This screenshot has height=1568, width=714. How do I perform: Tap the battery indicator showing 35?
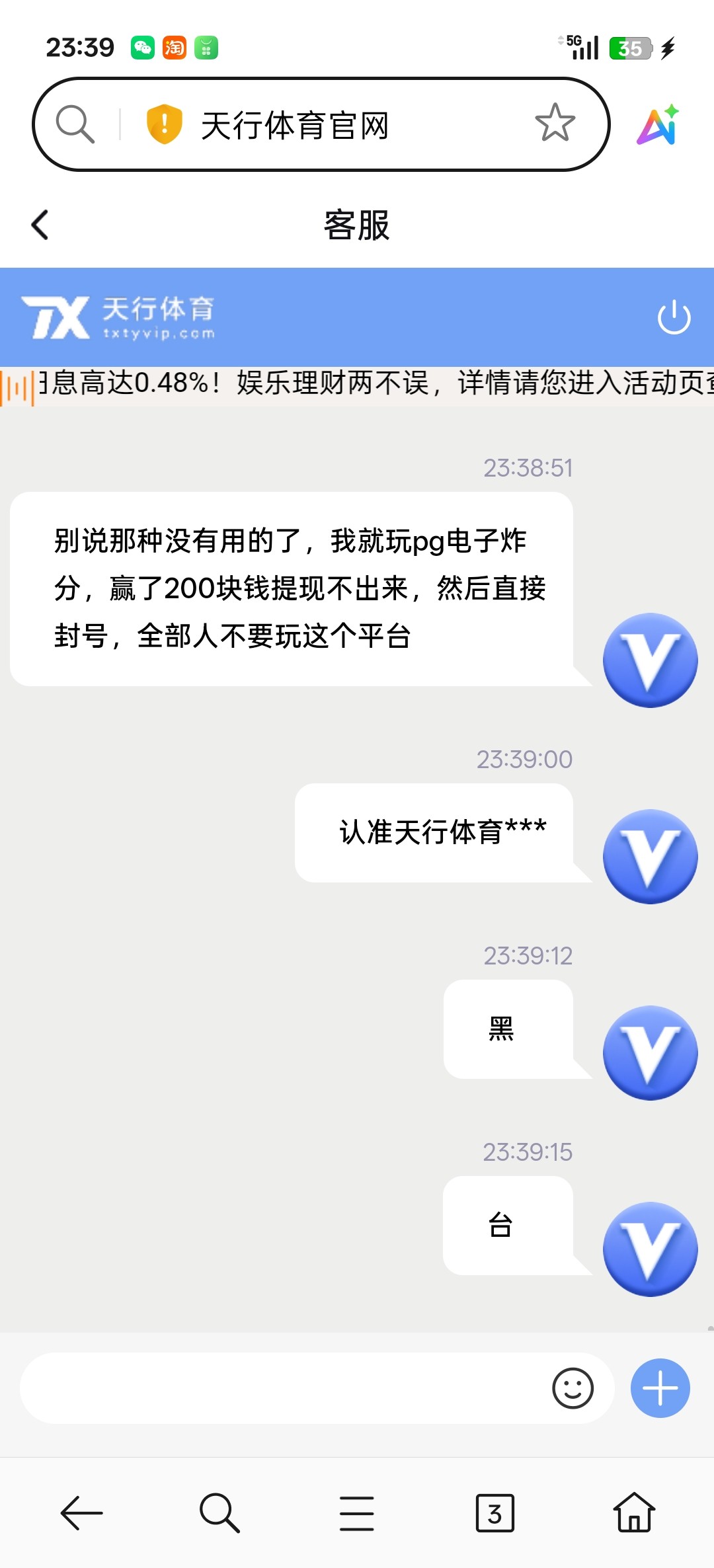(x=630, y=46)
